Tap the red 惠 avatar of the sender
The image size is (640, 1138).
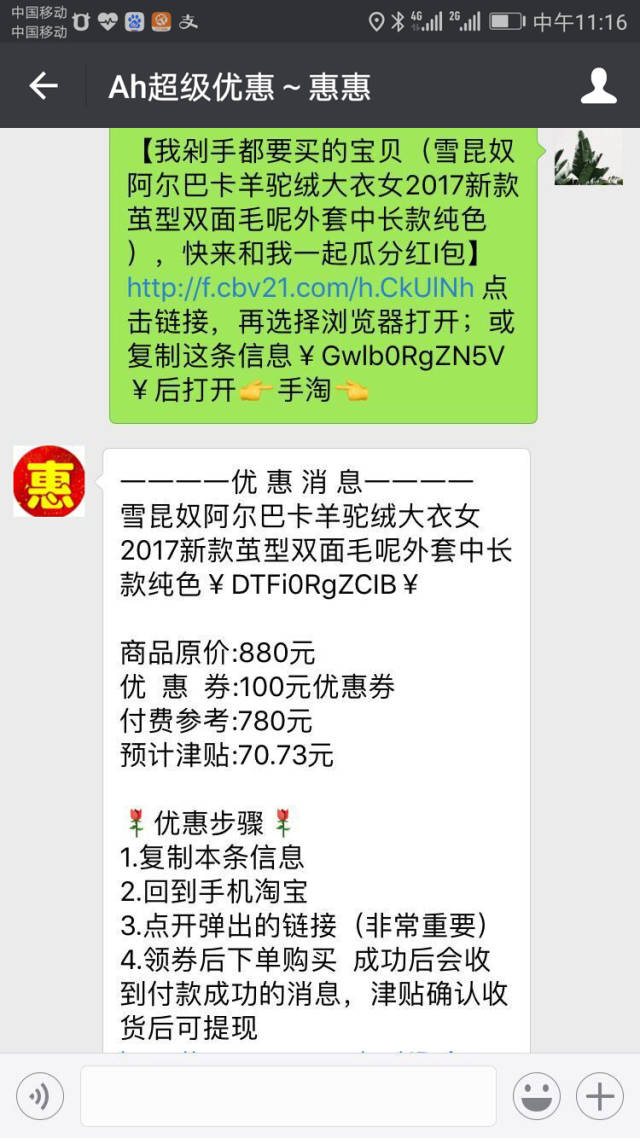49,482
